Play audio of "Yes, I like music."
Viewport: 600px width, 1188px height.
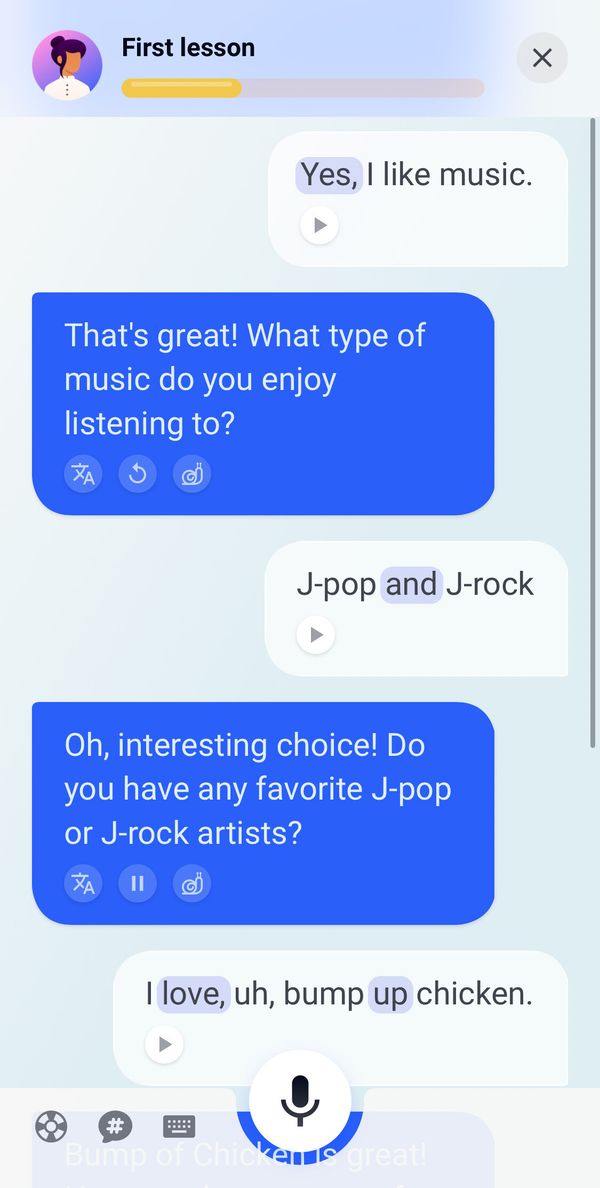pos(319,225)
